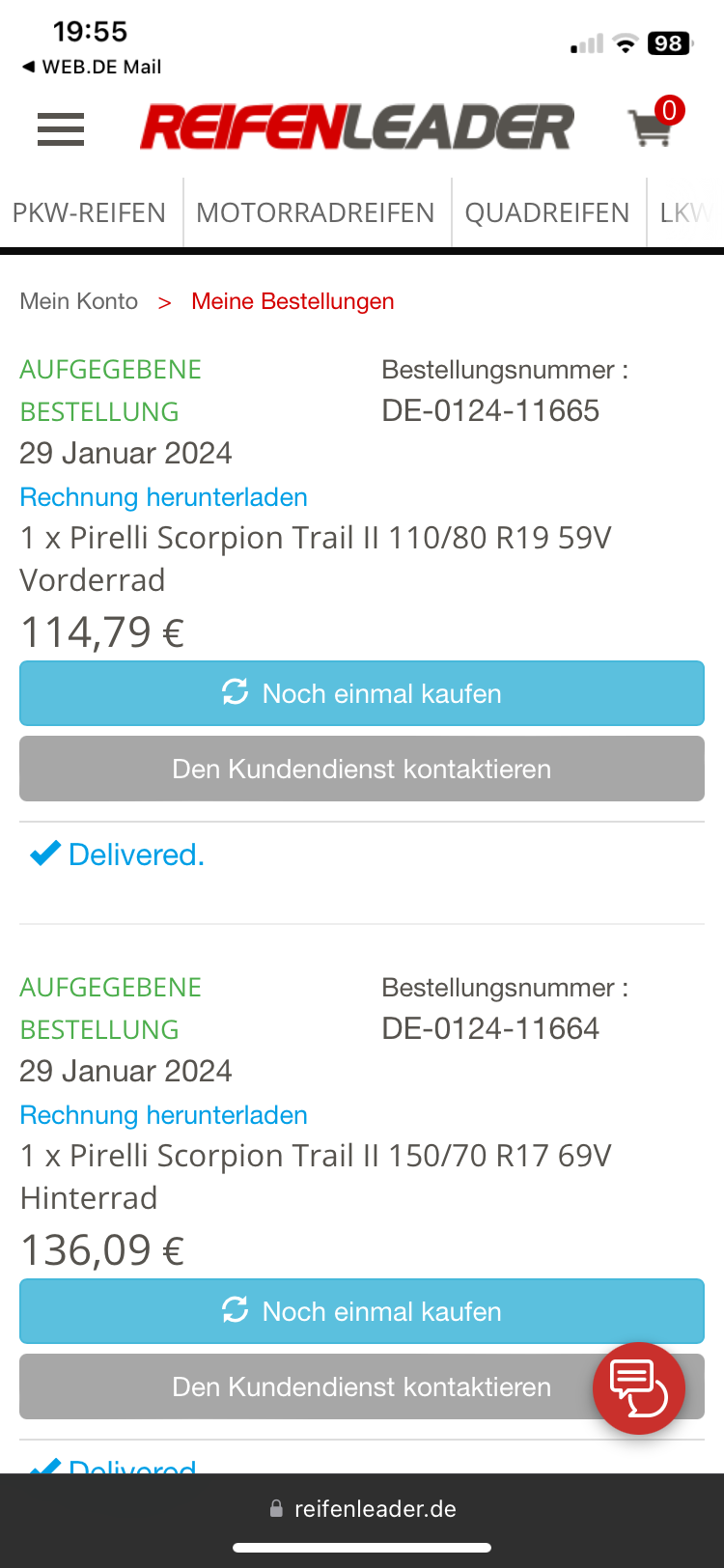Download invoice for order DE-0124-11665
Image resolution: width=724 pixels, height=1568 pixels.
[164, 497]
